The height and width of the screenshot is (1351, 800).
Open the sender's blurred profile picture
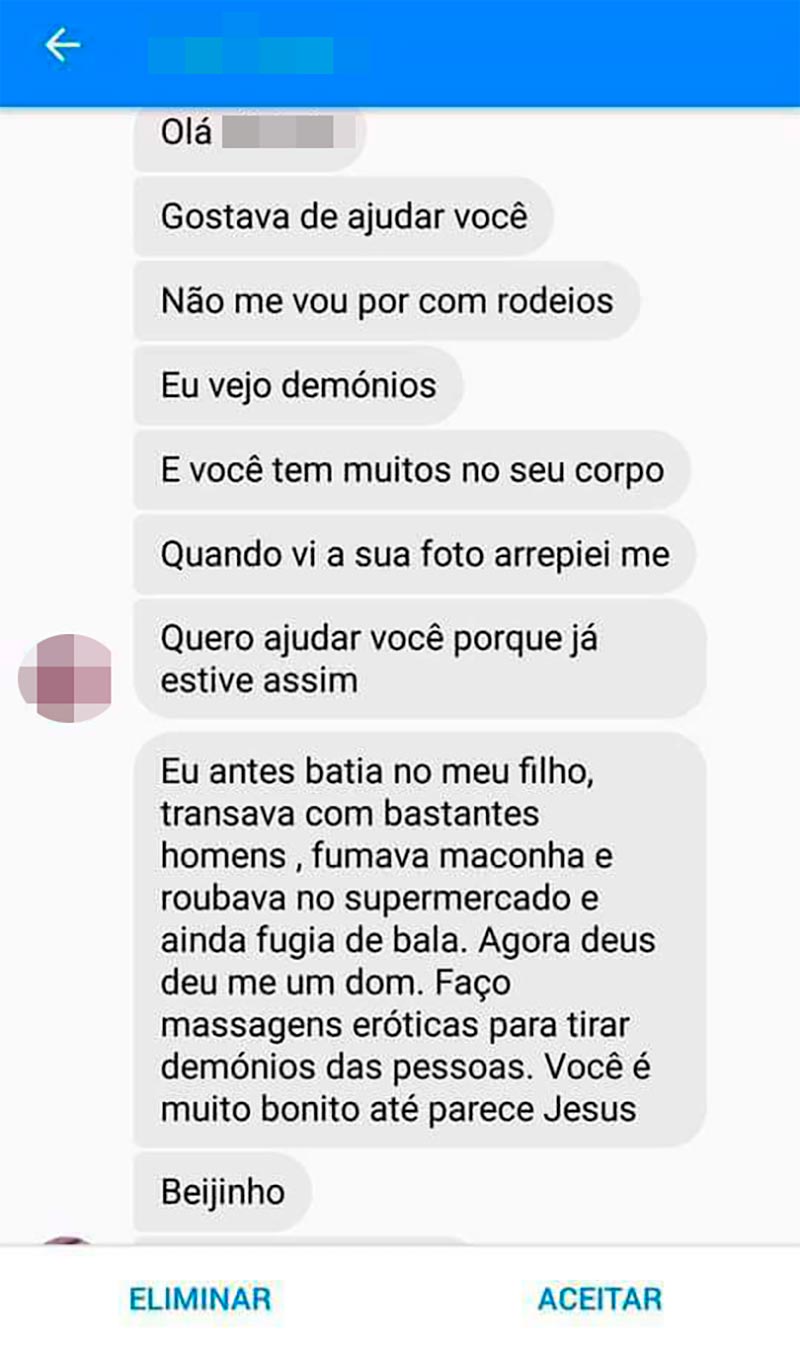(66, 677)
